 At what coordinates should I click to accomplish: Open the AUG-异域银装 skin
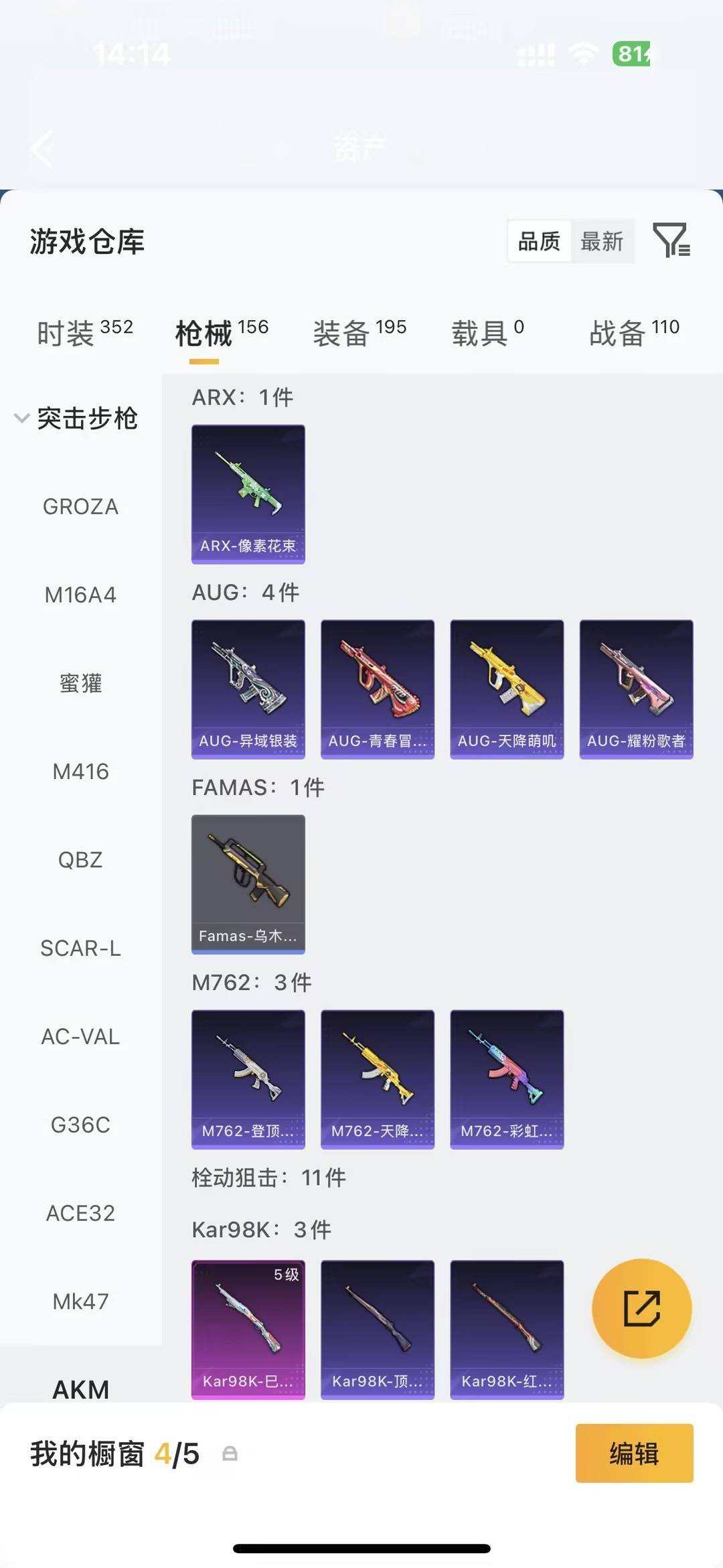(x=248, y=689)
